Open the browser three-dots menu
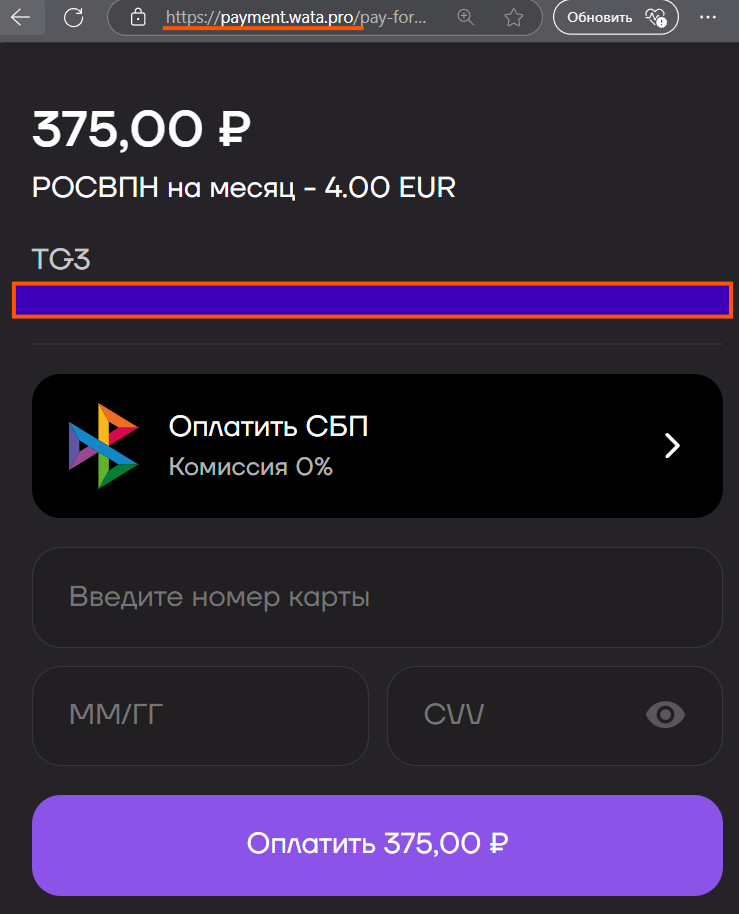This screenshot has height=914, width=739. [x=708, y=17]
